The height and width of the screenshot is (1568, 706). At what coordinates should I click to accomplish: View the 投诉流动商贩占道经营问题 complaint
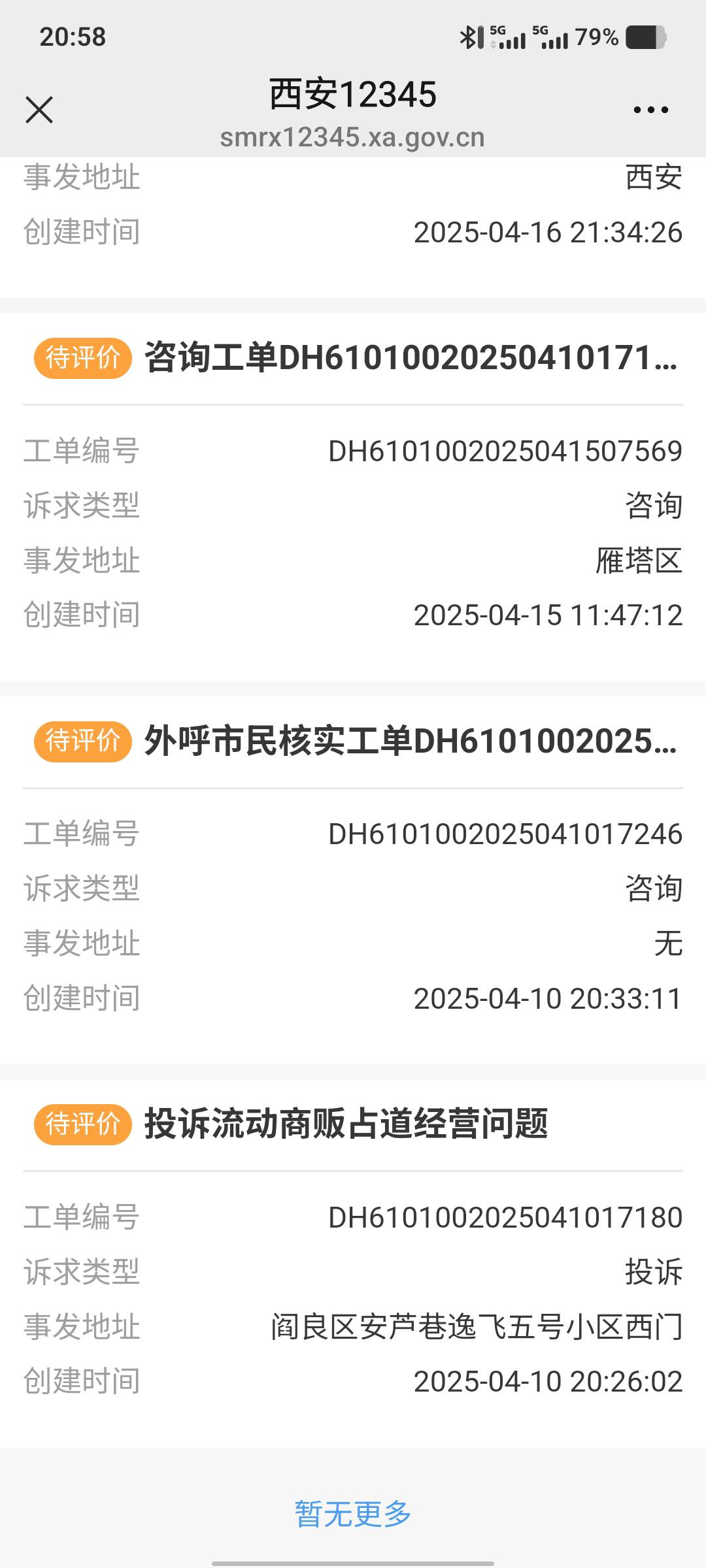click(346, 1124)
